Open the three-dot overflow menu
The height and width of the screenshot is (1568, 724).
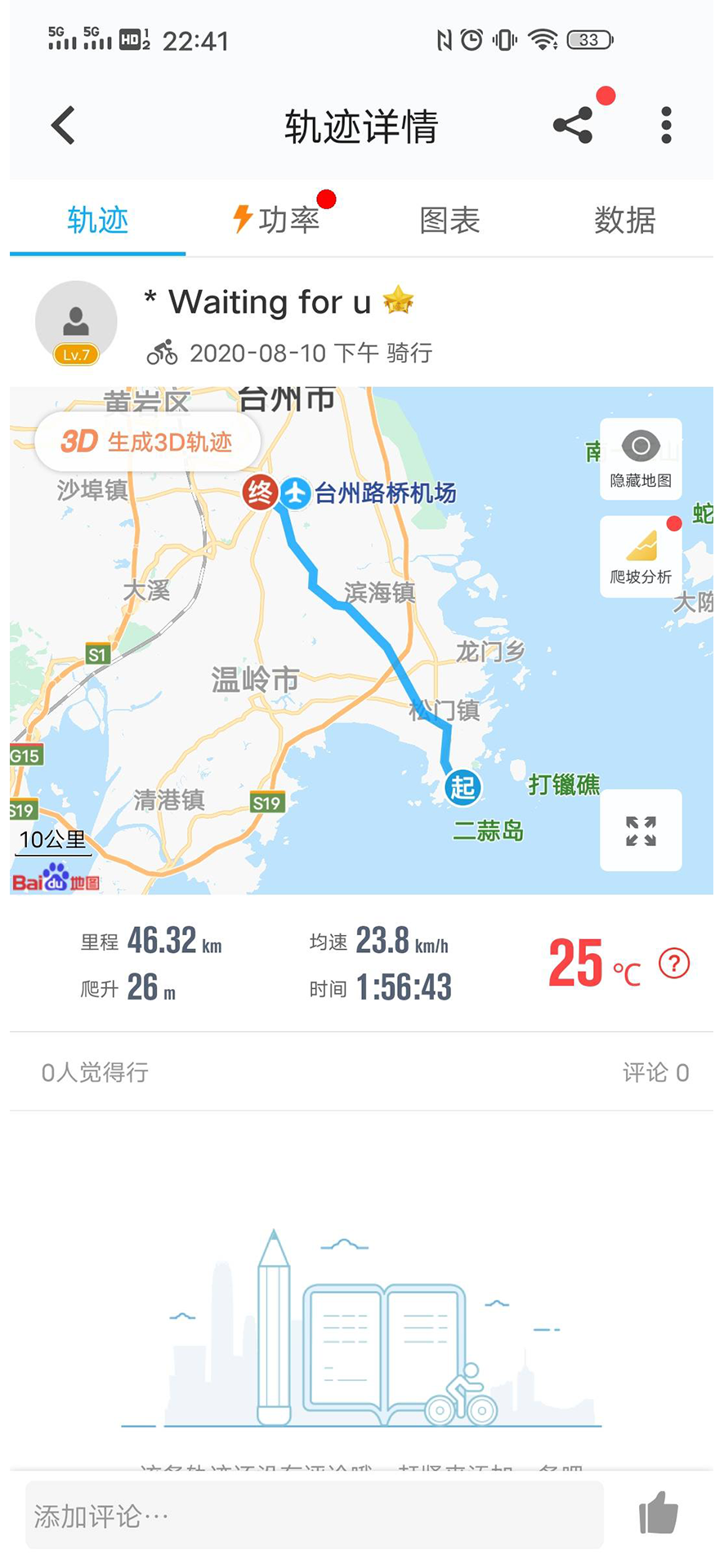(666, 126)
